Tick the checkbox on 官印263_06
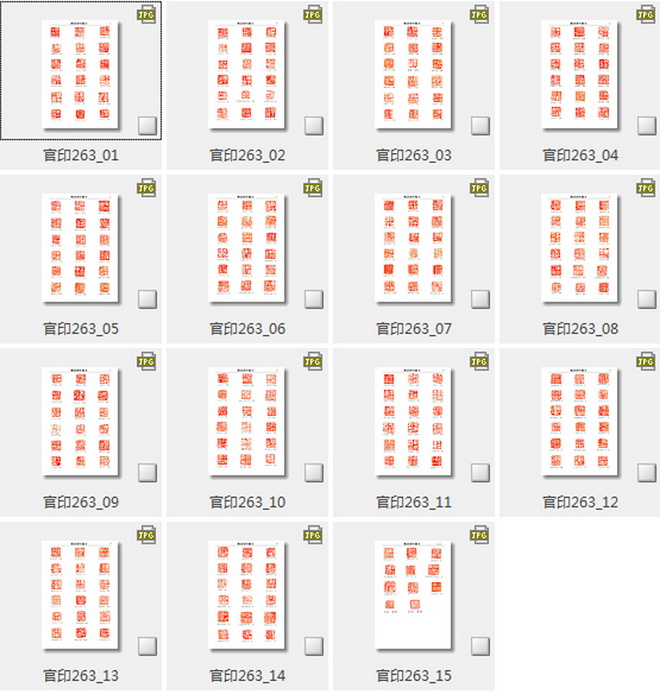660x694 pixels. [314, 298]
